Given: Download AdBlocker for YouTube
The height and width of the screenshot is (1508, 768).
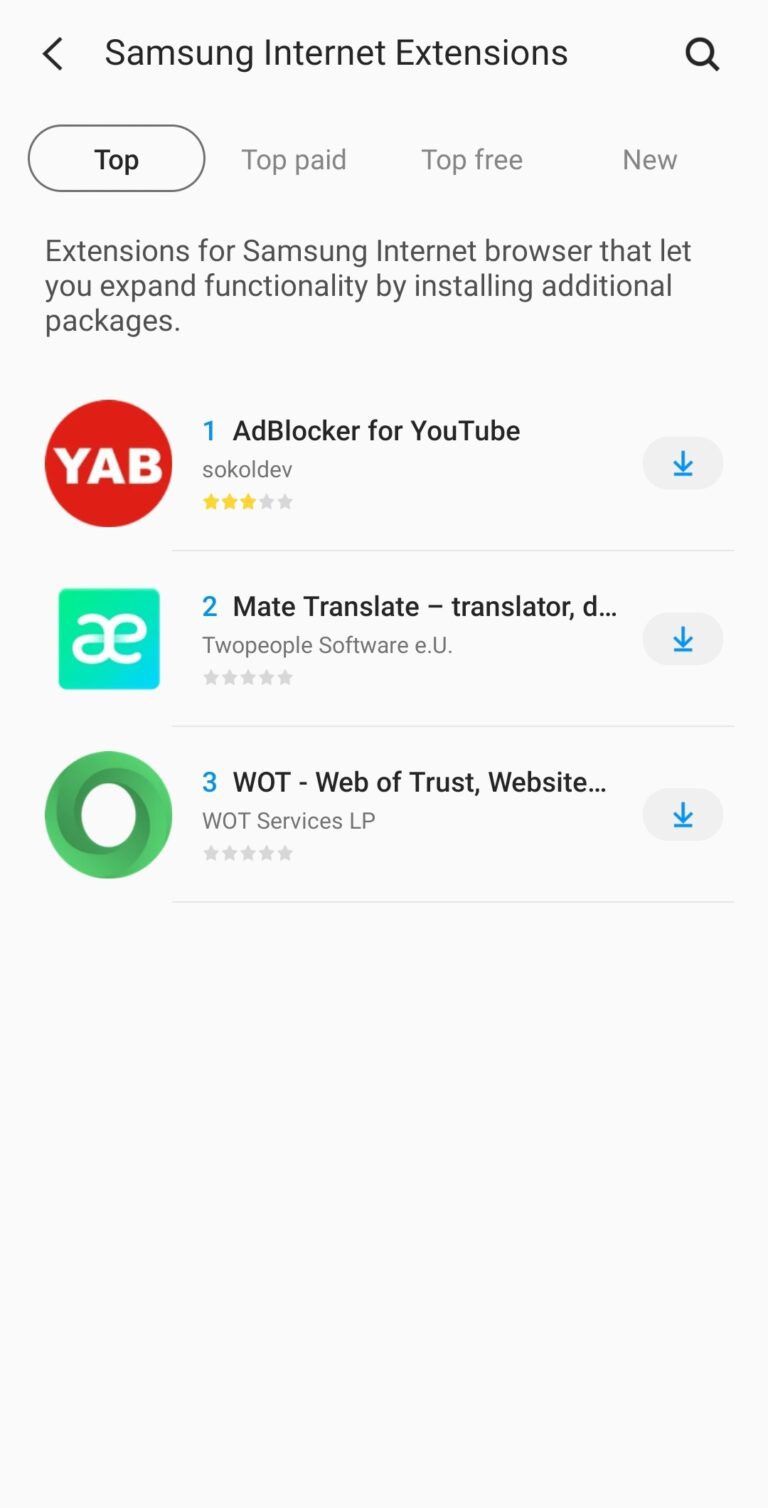Looking at the screenshot, I should (x=682, y=463).
